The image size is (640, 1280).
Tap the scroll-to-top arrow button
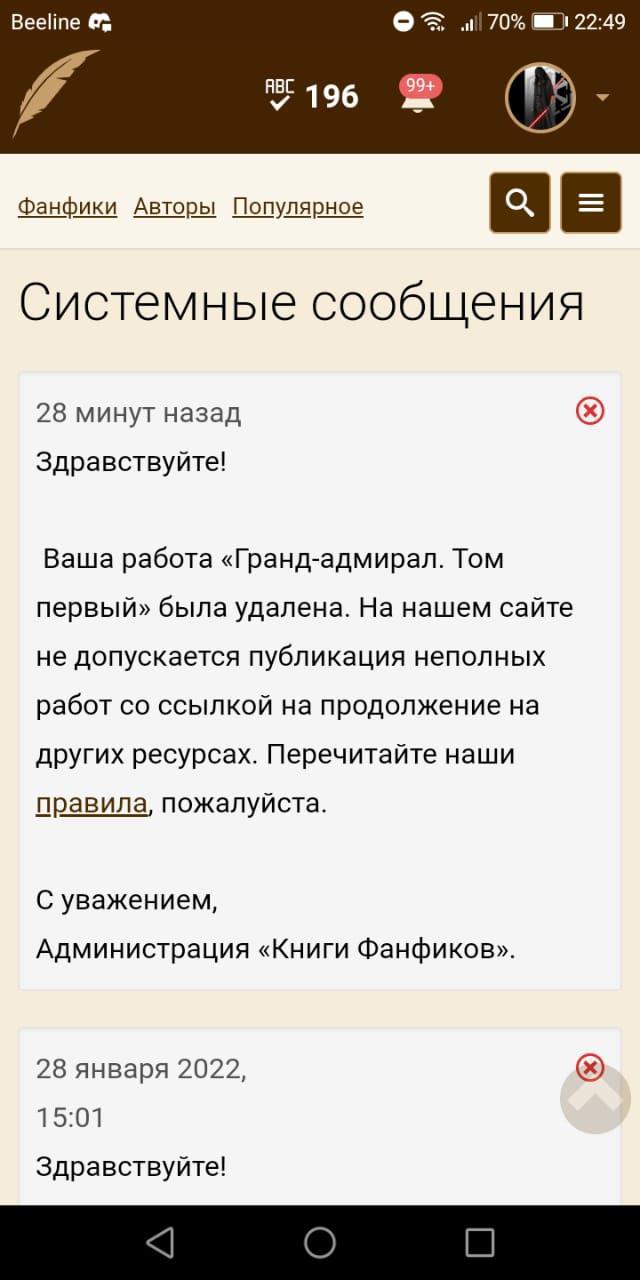click(595, 1099)
